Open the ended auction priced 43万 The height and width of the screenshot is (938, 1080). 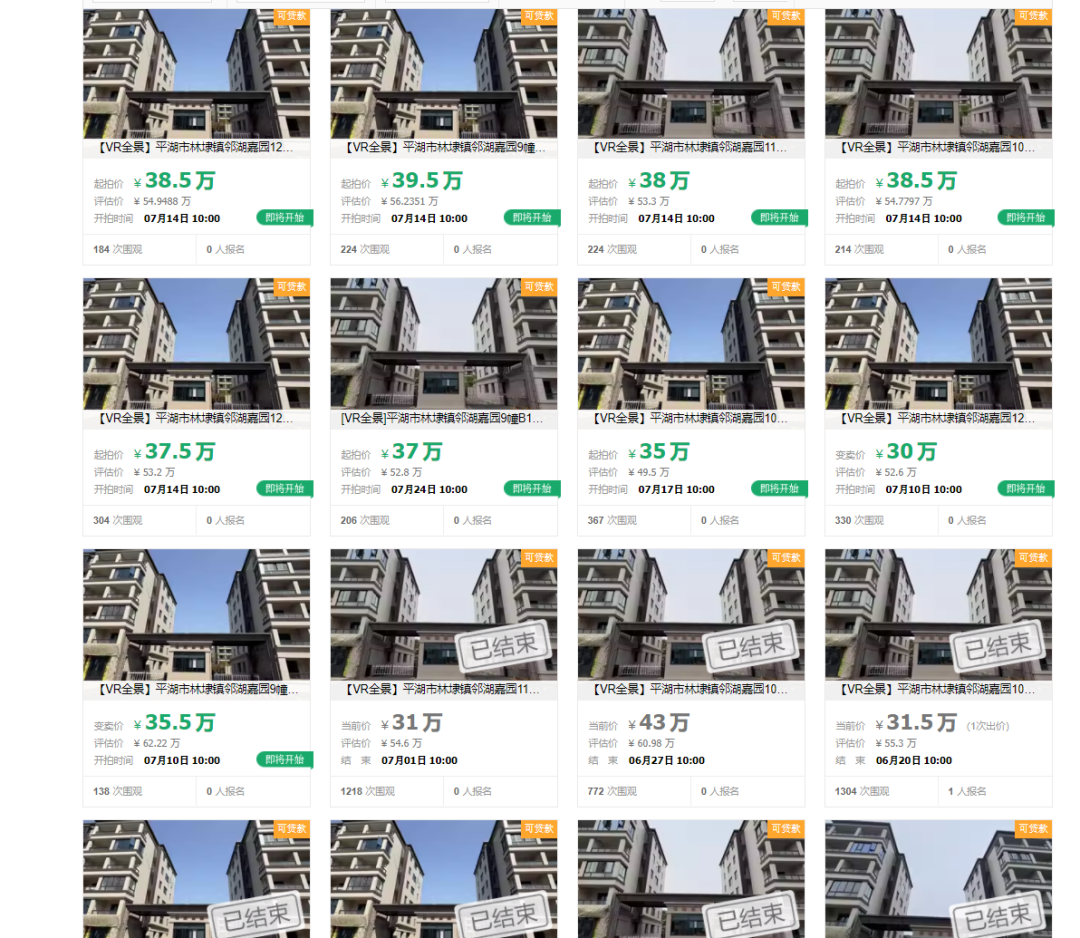pyautogui.click(x=690, y=690)
